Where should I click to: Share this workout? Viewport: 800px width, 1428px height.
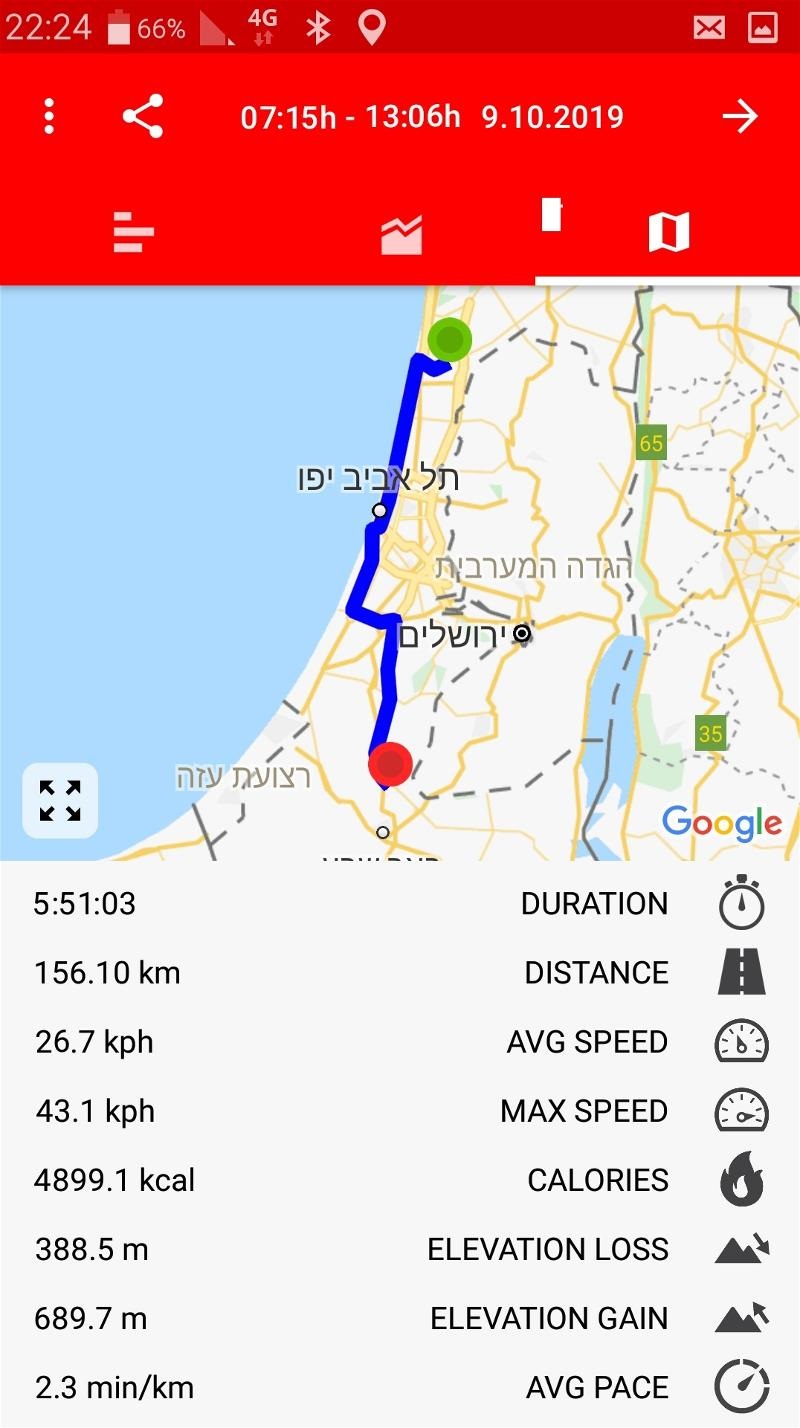point(143,117)
